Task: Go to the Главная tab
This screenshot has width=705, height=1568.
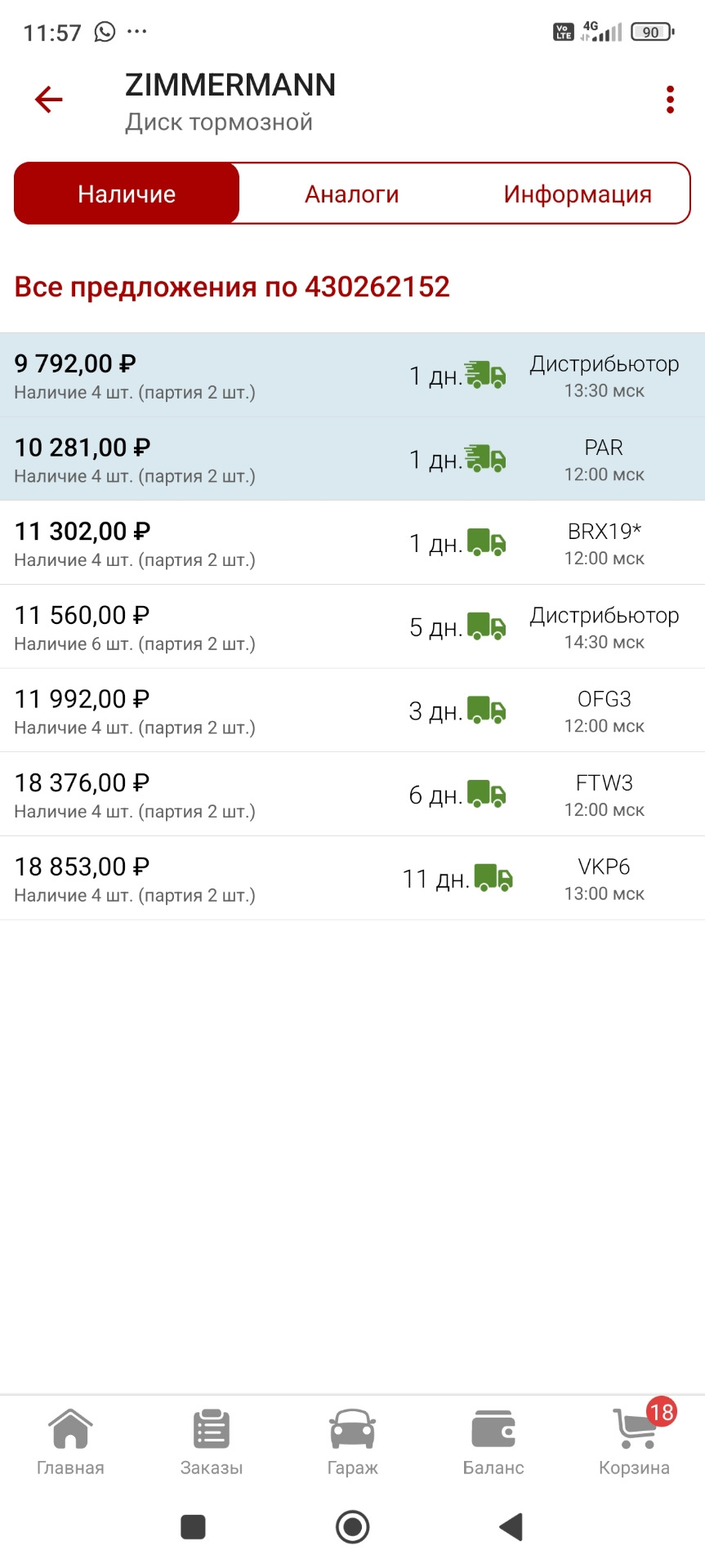Action: tap(70, 1443)
